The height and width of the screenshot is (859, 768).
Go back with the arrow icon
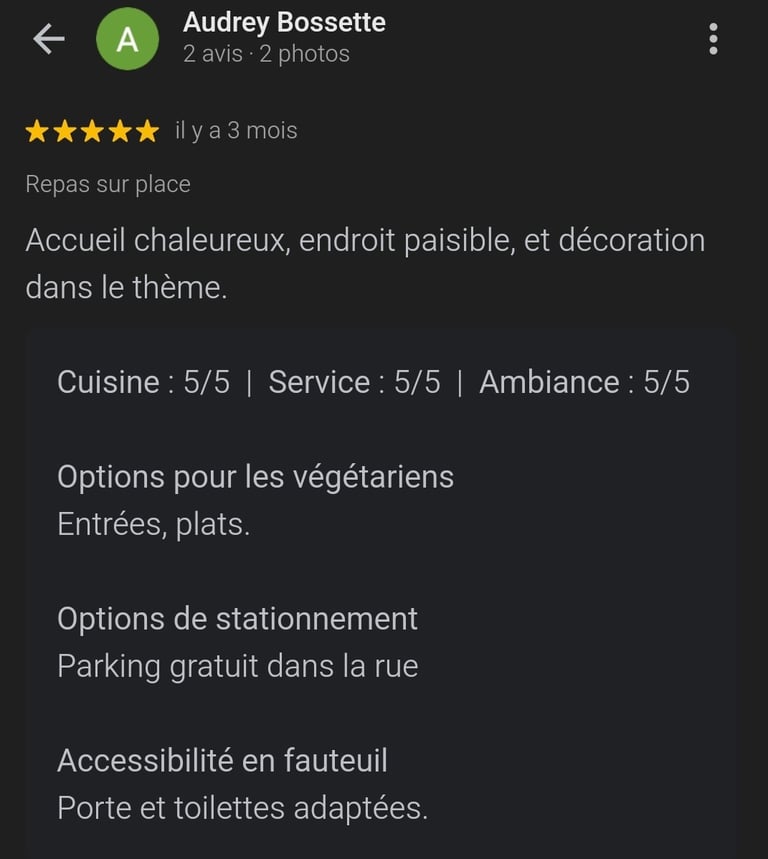click(48, 39)
